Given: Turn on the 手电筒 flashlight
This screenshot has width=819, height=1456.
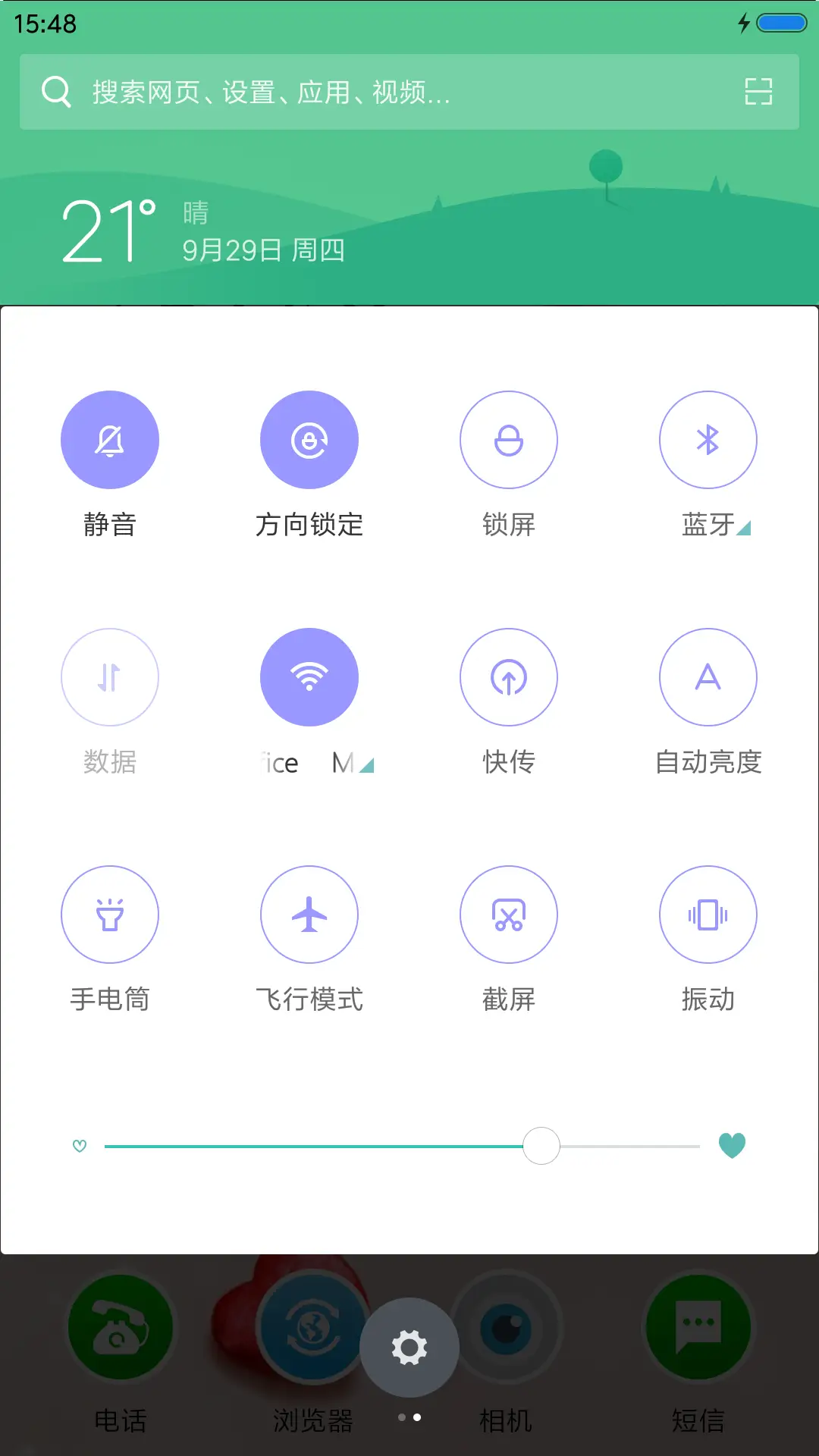Looking at the screenshot, I should [110, 915].
